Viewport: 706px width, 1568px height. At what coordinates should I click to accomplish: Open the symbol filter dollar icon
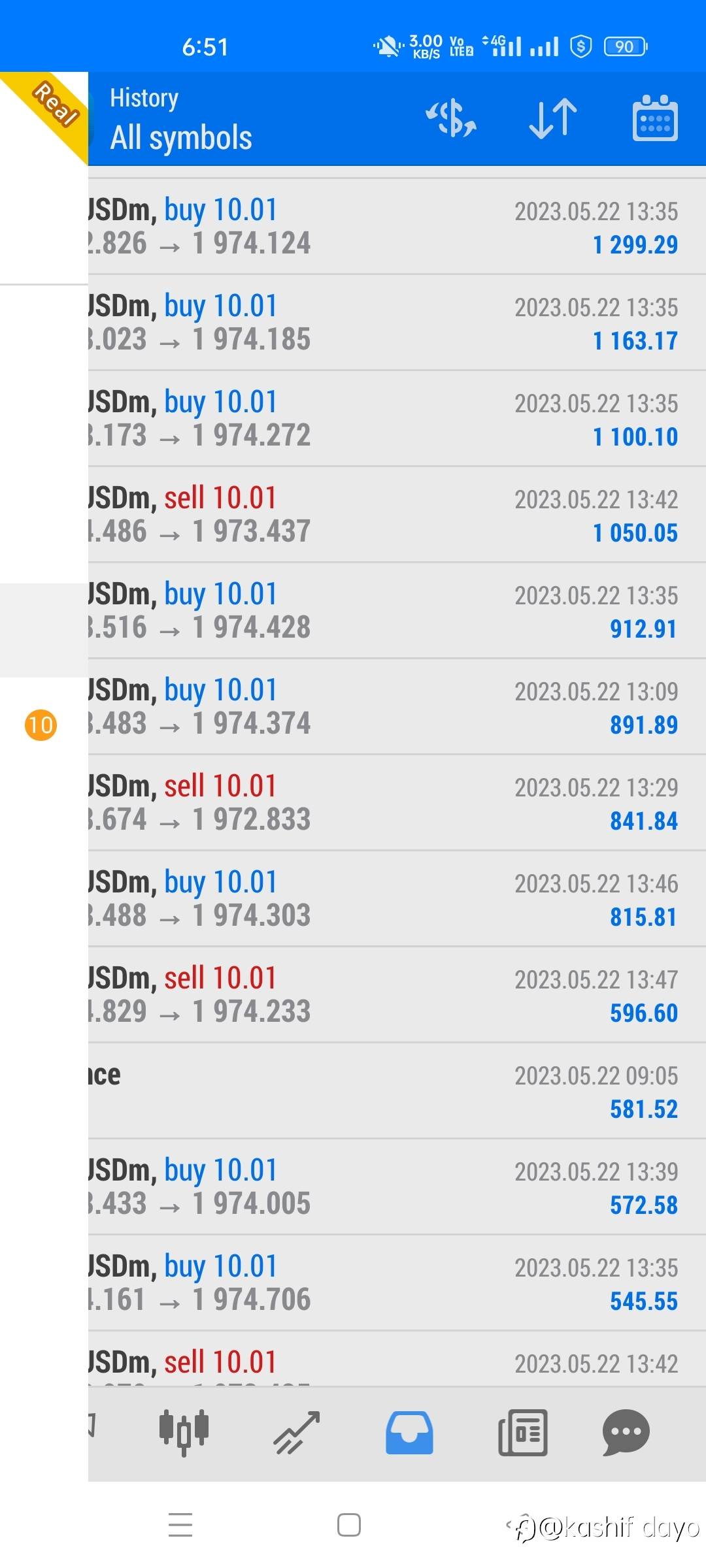coord(451,119)
